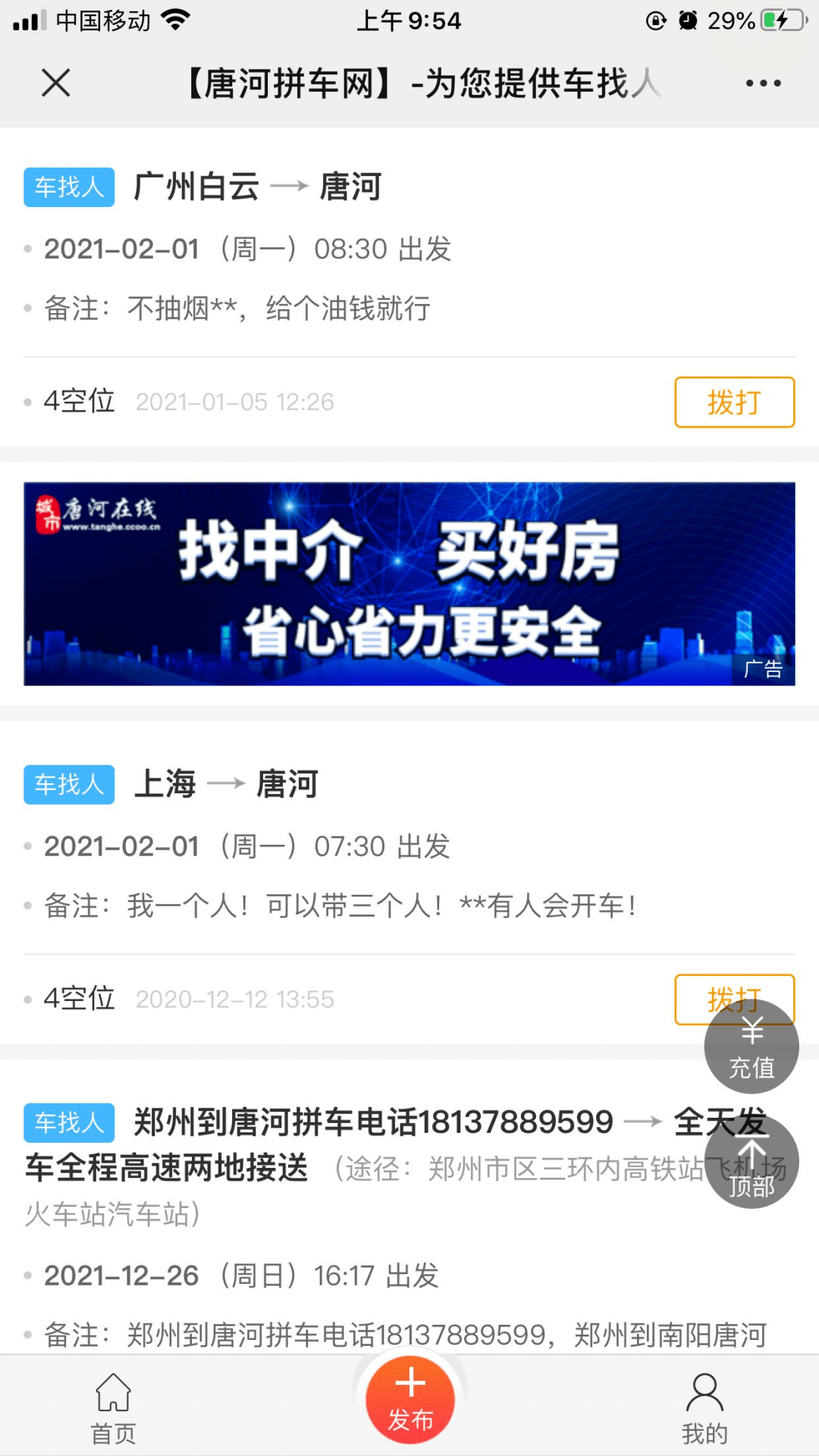Open the three-dot overflow menu
The height and width of the screenshot is (1456, 819).
point(763,83)
